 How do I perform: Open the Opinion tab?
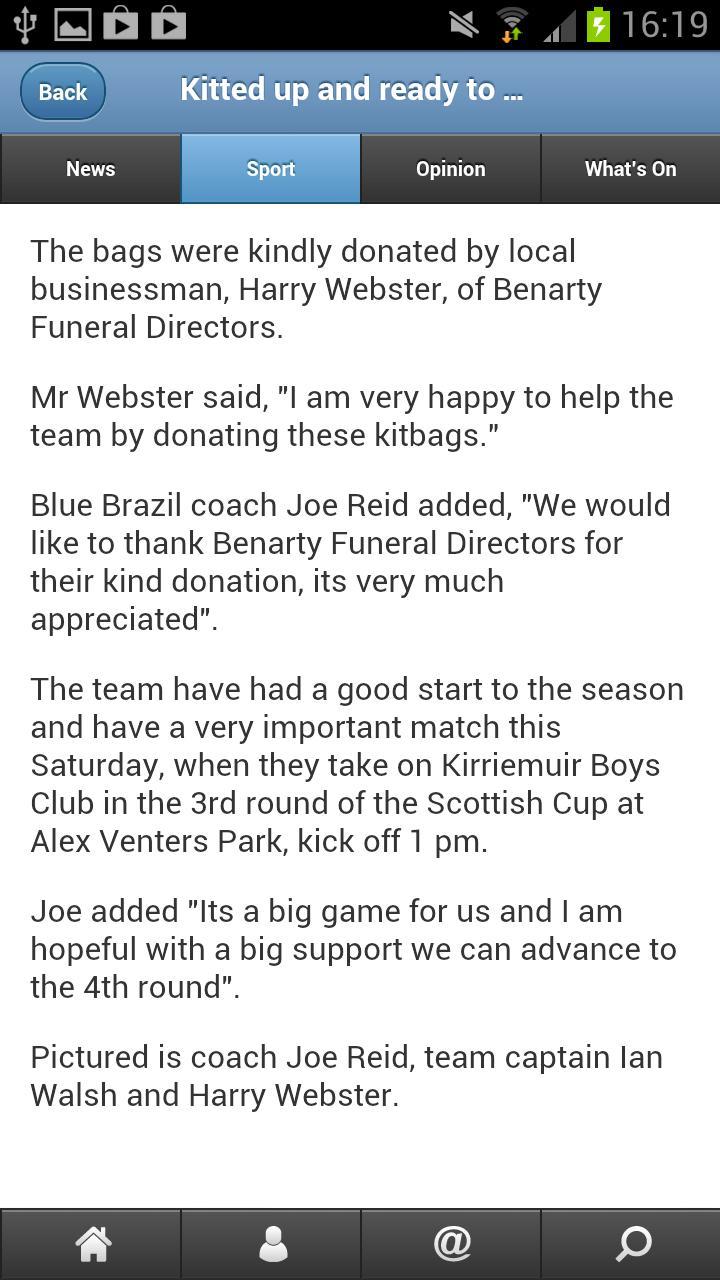pos(451,169)
